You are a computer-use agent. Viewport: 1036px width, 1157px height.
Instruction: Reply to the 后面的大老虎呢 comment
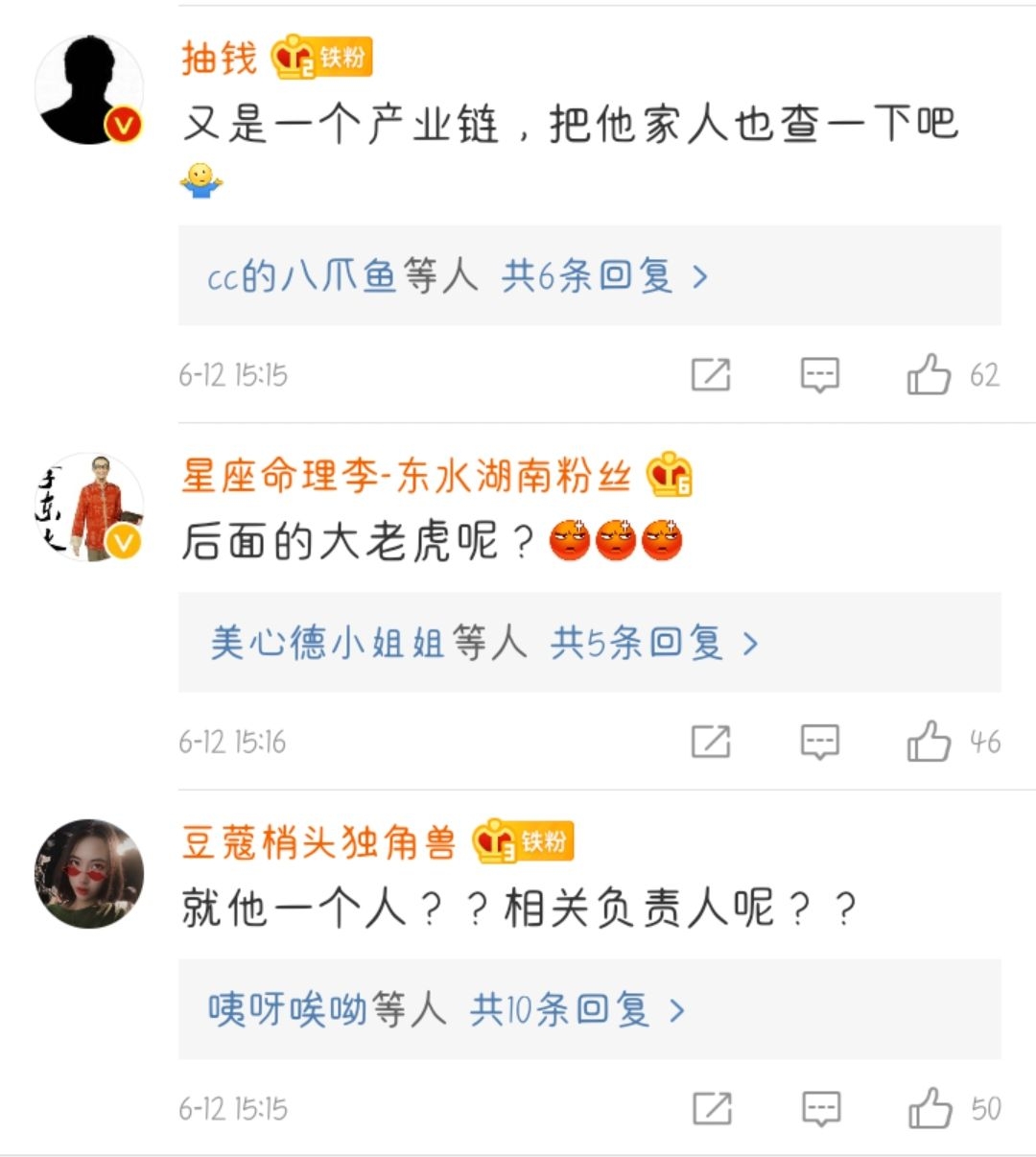pyautogui.click(x=820, y=742)
